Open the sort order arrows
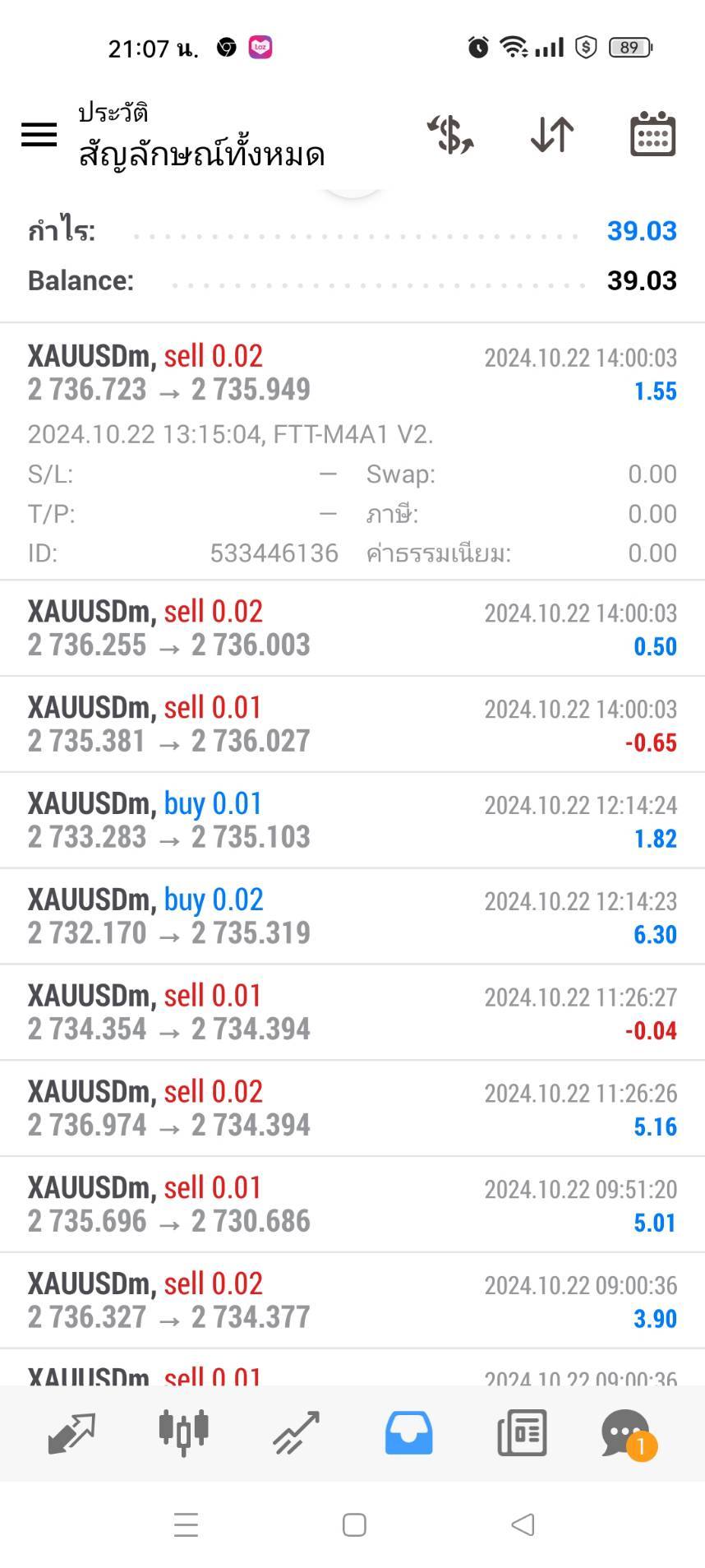Screen dimensions: 705x1568 click(552, 135)
